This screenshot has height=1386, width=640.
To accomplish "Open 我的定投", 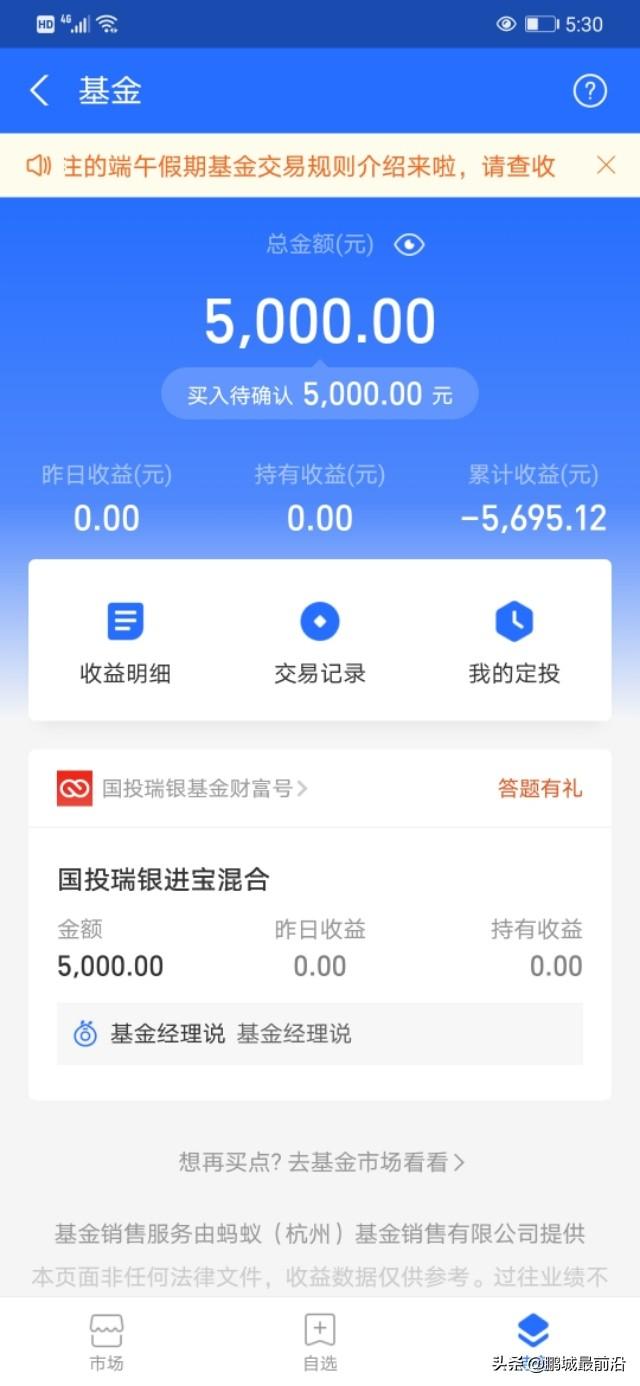I will pyautogui.click(x=514, y=643).
